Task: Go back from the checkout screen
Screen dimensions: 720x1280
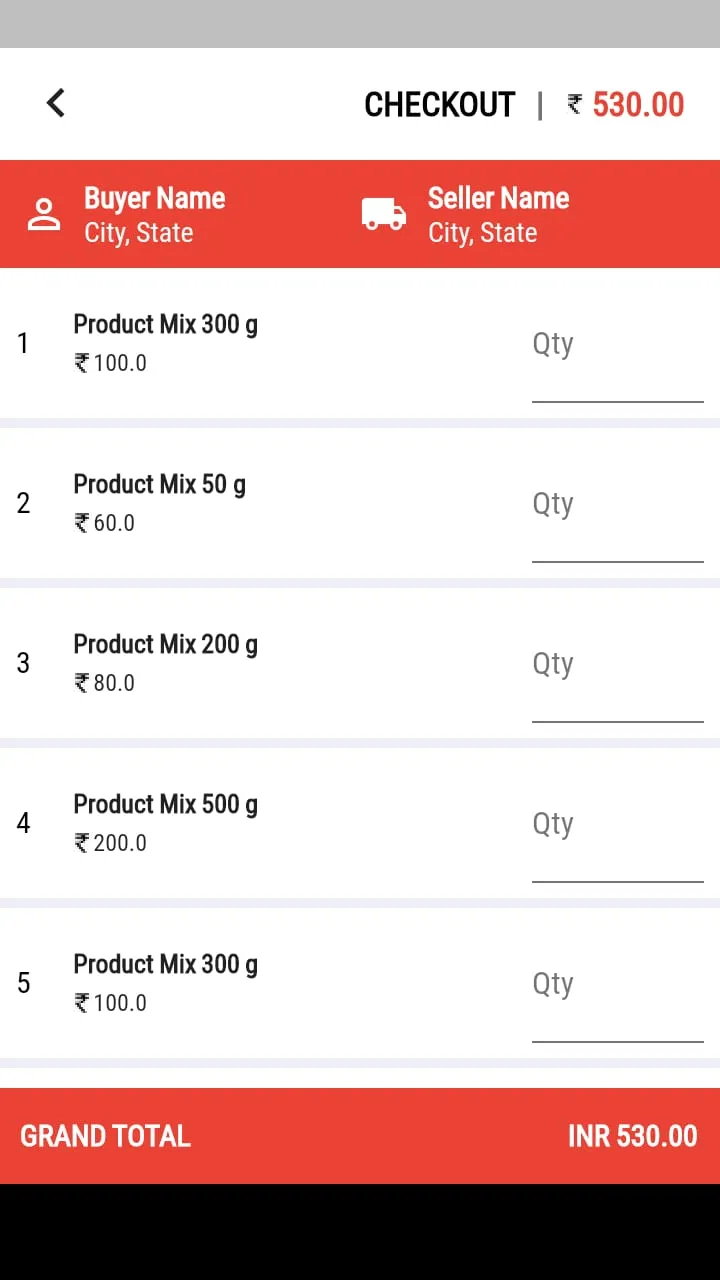Action: click(56, 103)
